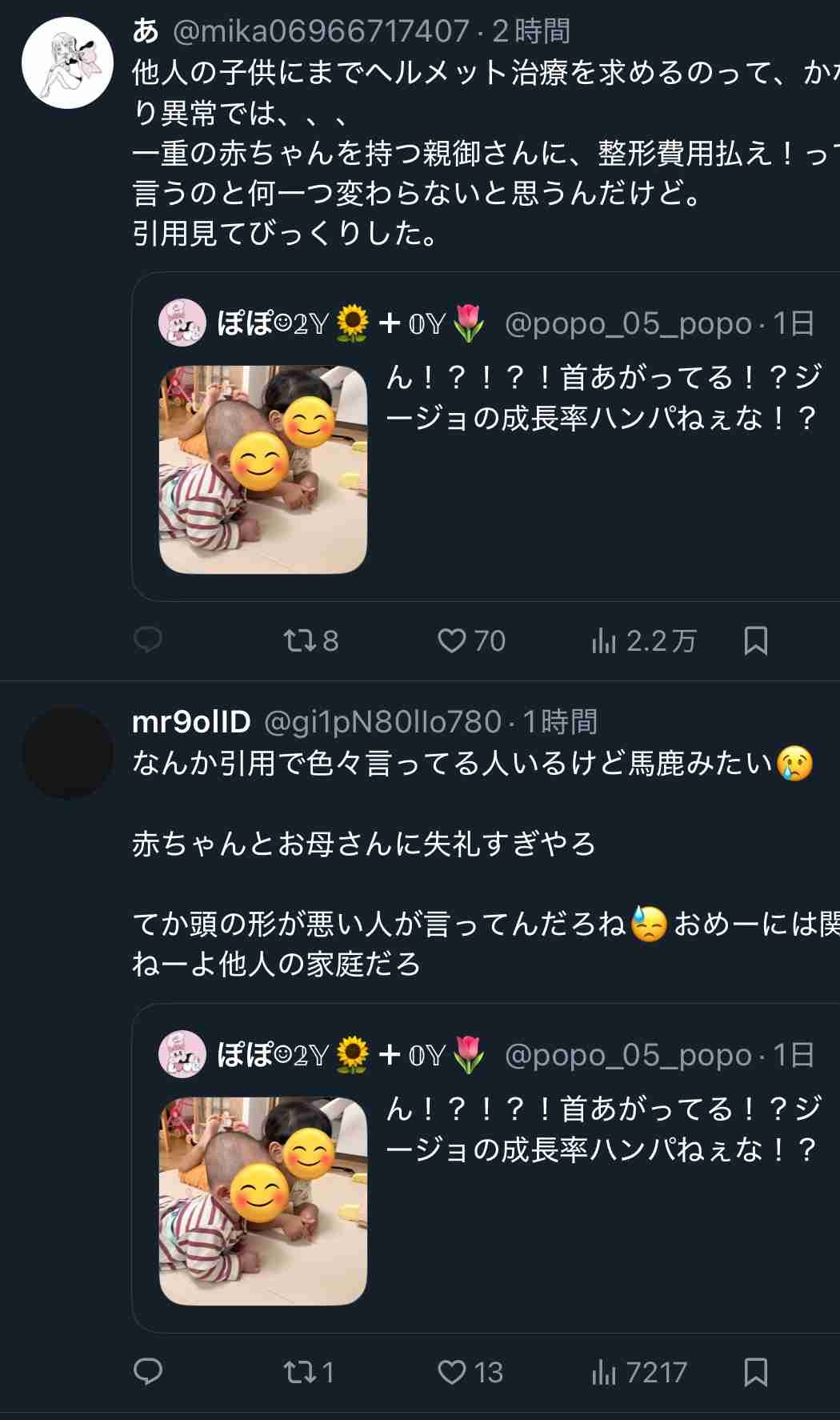Viewport: 840px width, 1420px height.
Task: Open profile picture of @mika06966717407
Action: [x=67, y=63]
